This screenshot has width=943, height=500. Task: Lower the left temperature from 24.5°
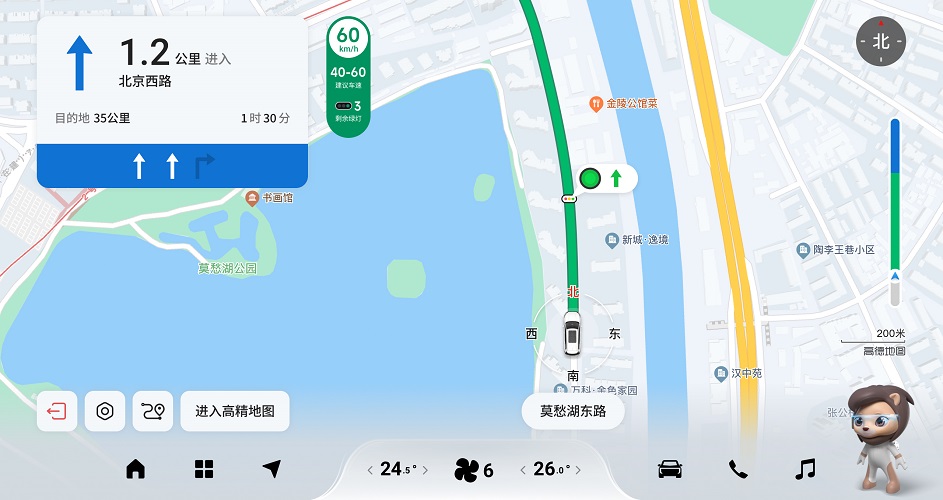(x=369, y=470)
